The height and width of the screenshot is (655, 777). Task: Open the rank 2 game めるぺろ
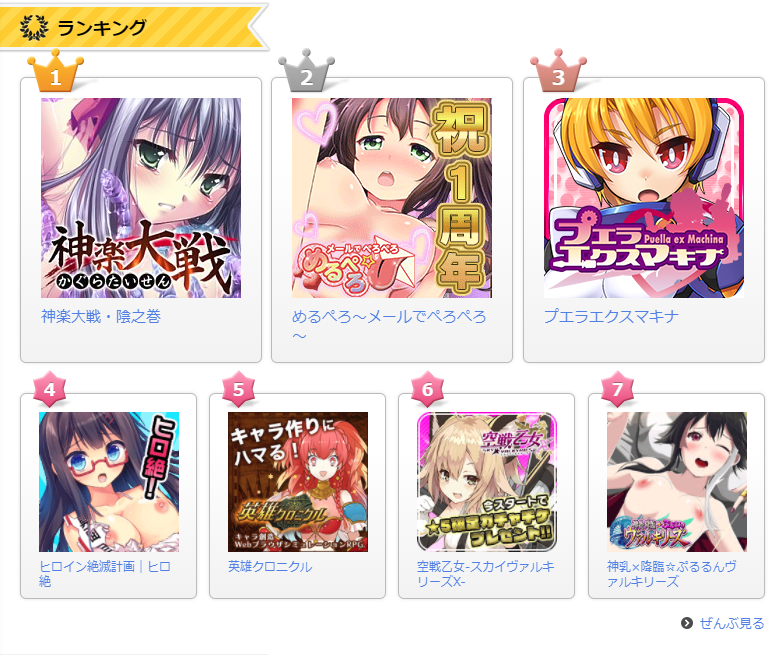392,198
